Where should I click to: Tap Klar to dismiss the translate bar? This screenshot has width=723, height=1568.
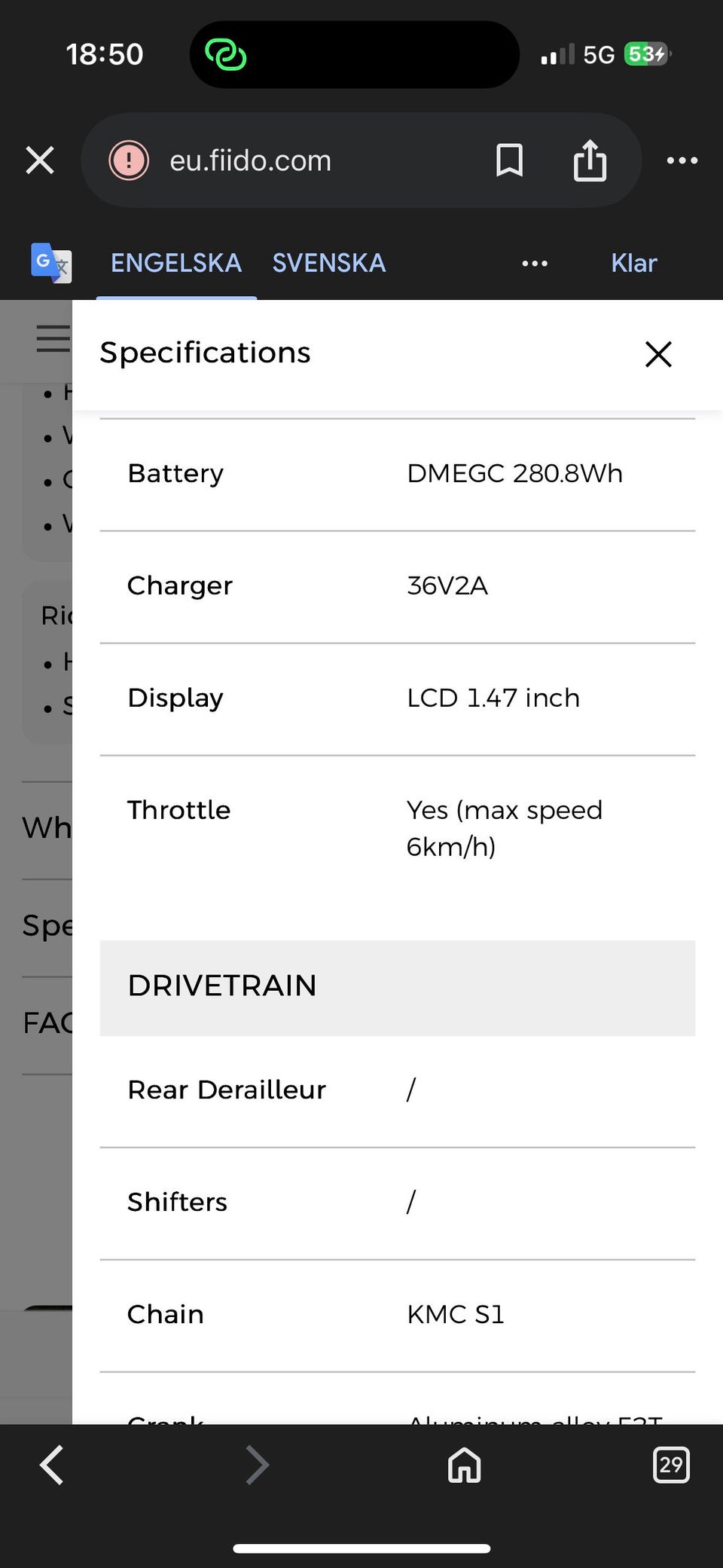point(634,263)
